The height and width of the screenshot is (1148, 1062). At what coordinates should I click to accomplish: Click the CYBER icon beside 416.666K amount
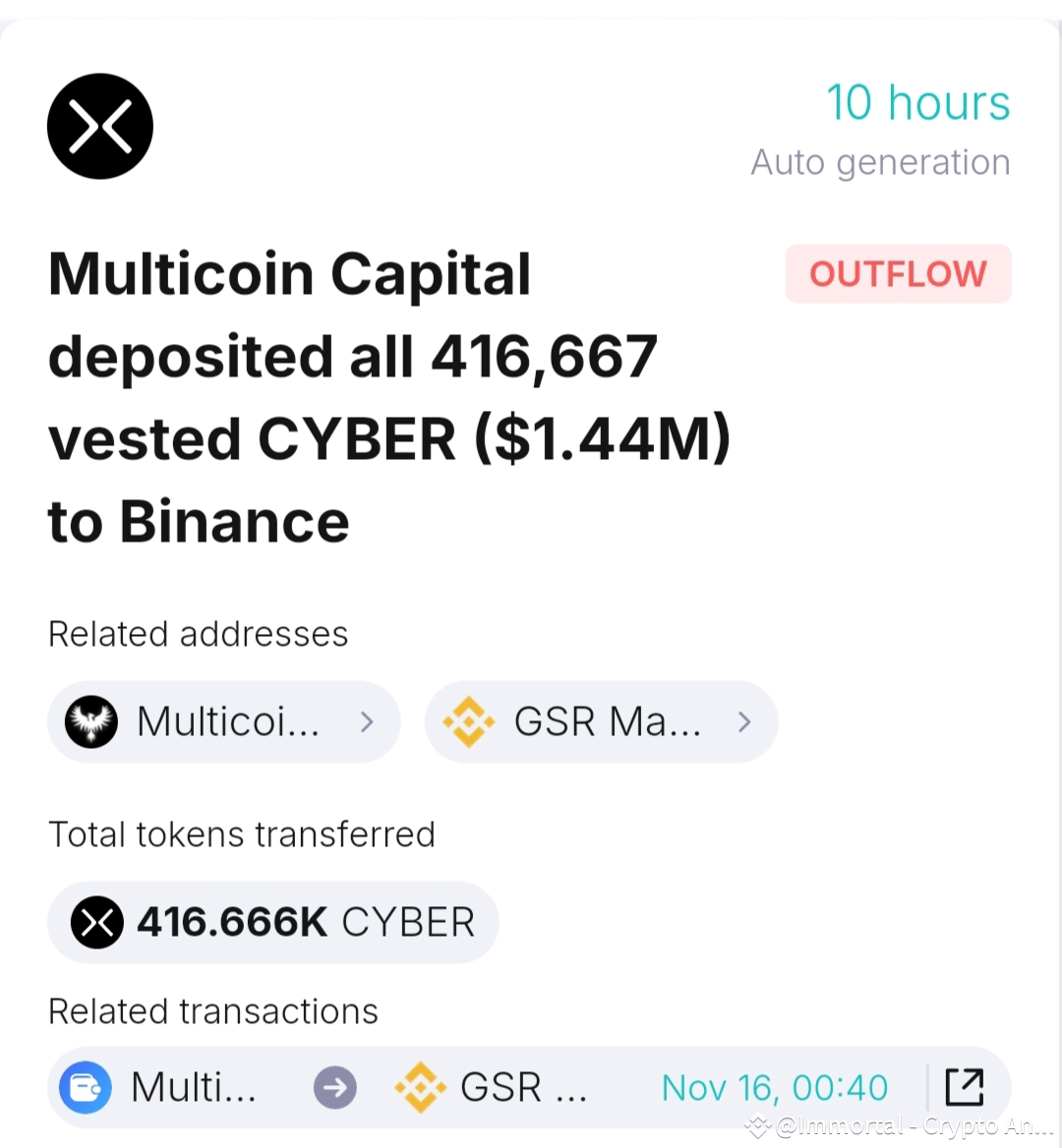(95, 922)
